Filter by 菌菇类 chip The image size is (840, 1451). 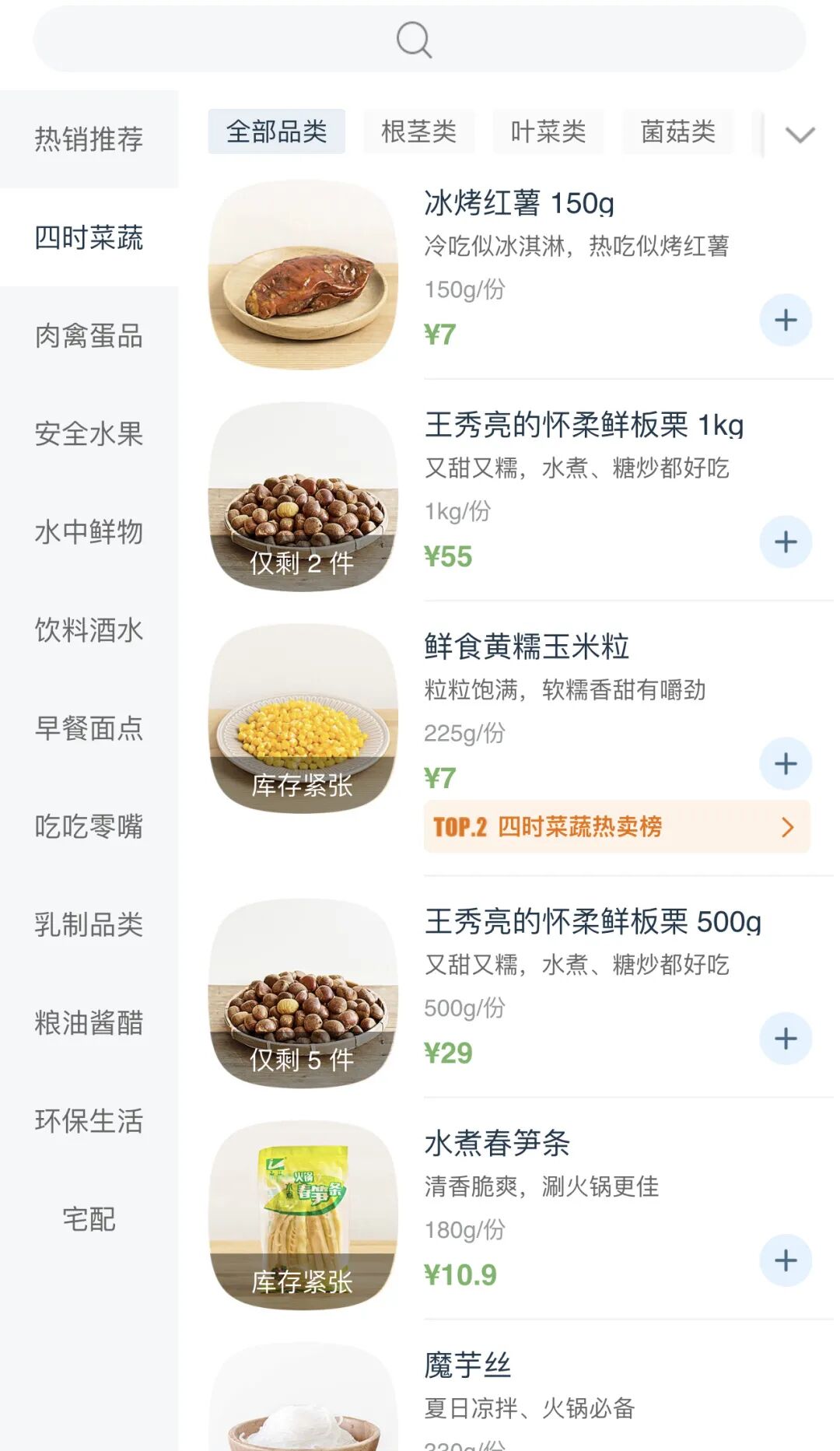(677, 131)
